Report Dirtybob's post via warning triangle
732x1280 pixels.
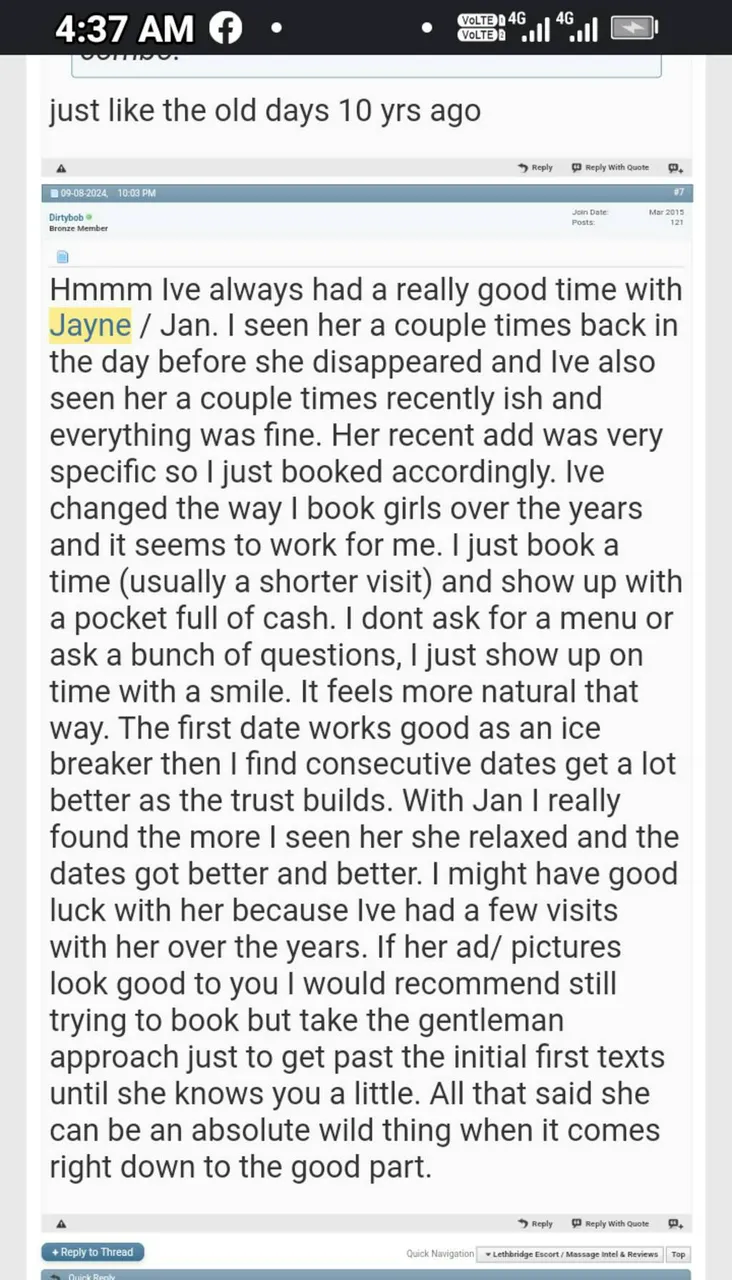coord(61,1223)
